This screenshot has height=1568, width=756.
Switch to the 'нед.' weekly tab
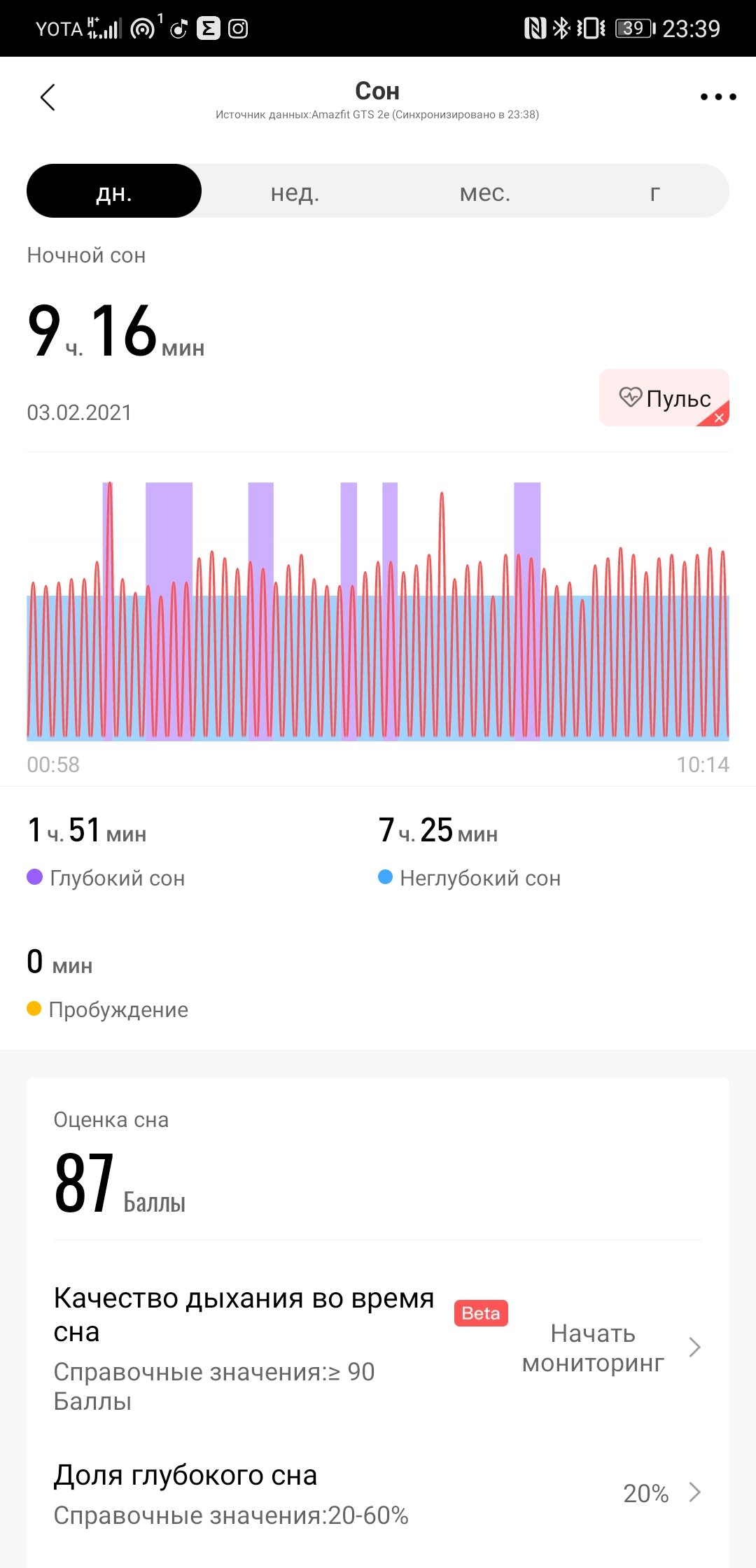295,191
